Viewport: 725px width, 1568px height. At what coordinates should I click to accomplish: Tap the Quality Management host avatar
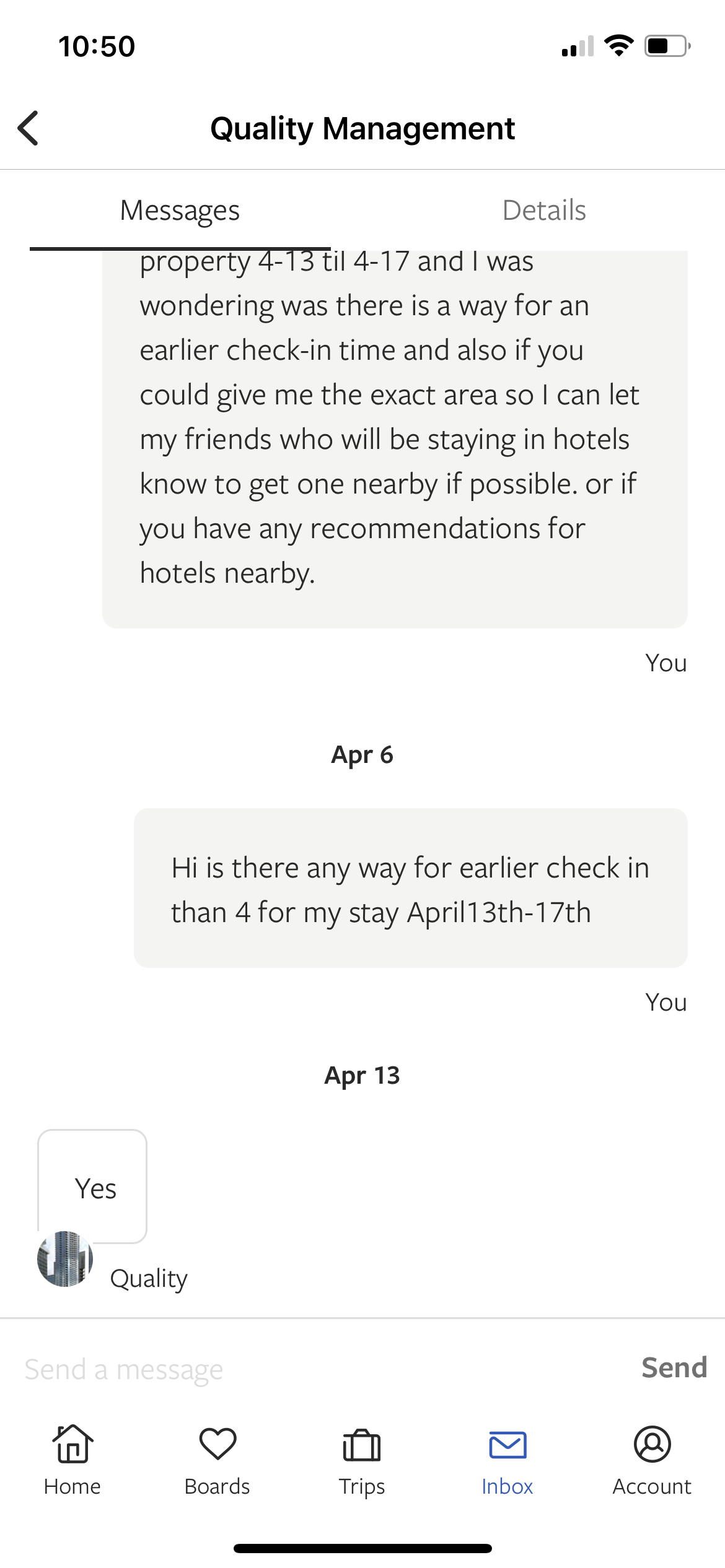click(x=65, y=1259)
